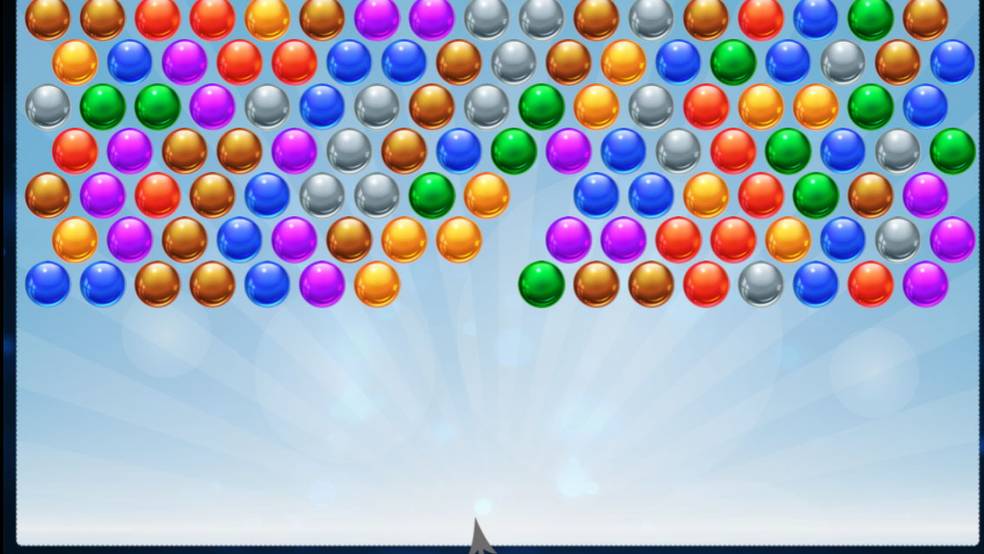Target the orange bubble in the lowest row
Screen dimensions: 984x554
click(x=377, y=284)
